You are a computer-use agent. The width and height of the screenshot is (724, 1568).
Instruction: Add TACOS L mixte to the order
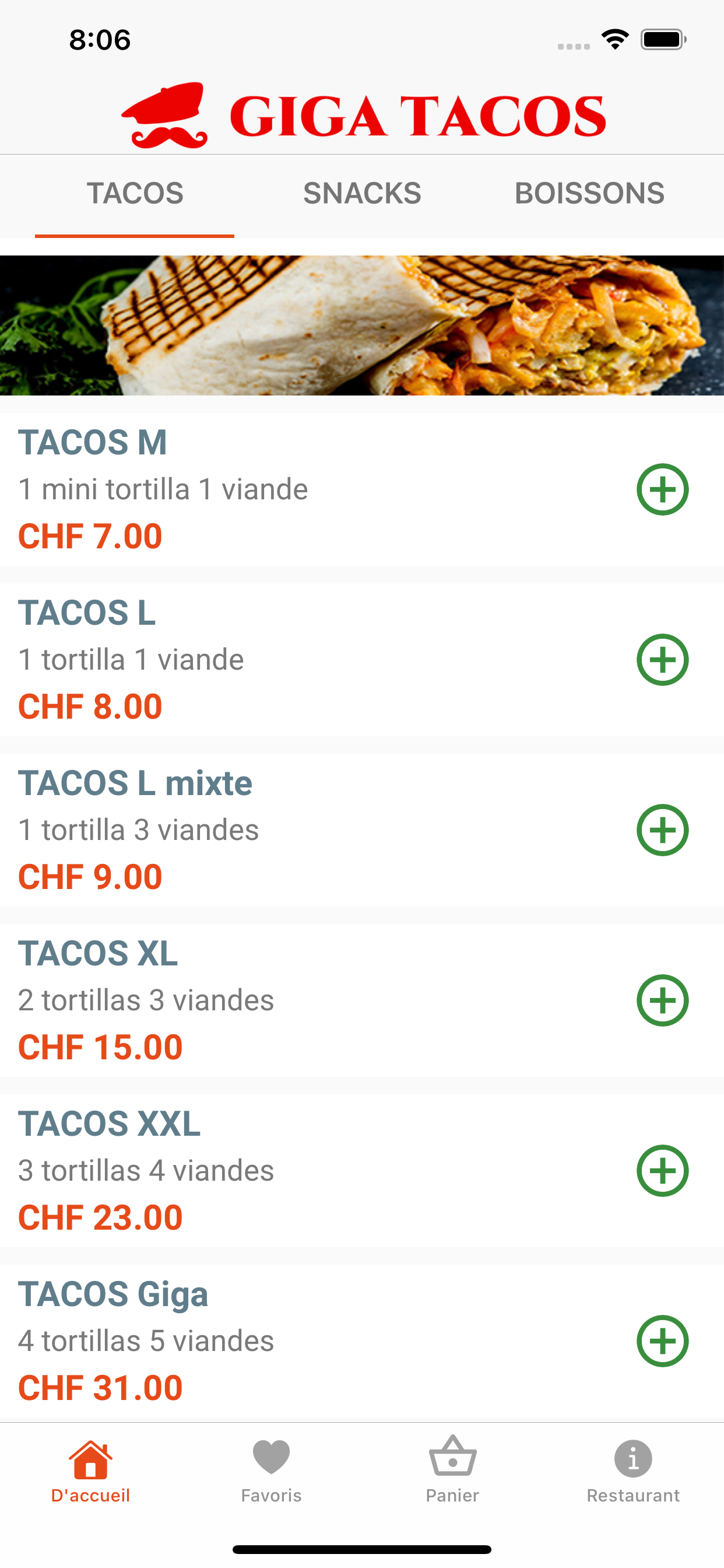pyautogui.click(x=663, y=830)
